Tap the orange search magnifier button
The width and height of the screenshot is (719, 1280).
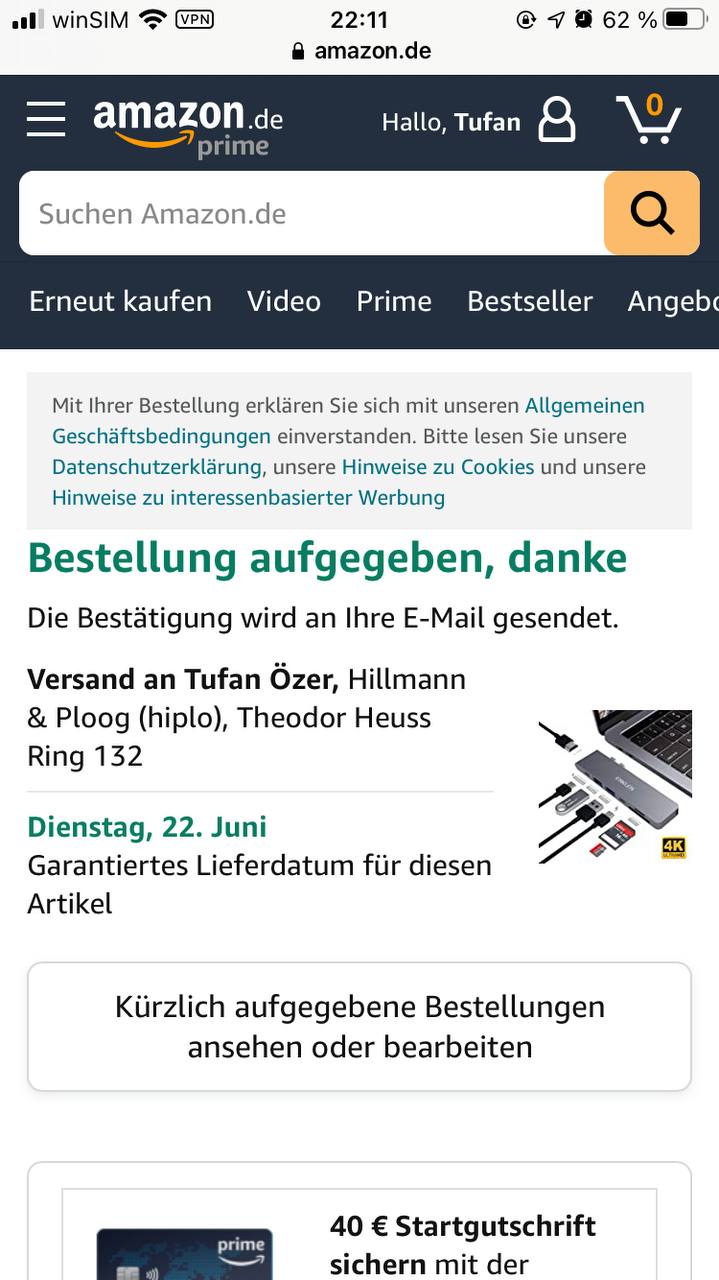[x=651, y=213]
